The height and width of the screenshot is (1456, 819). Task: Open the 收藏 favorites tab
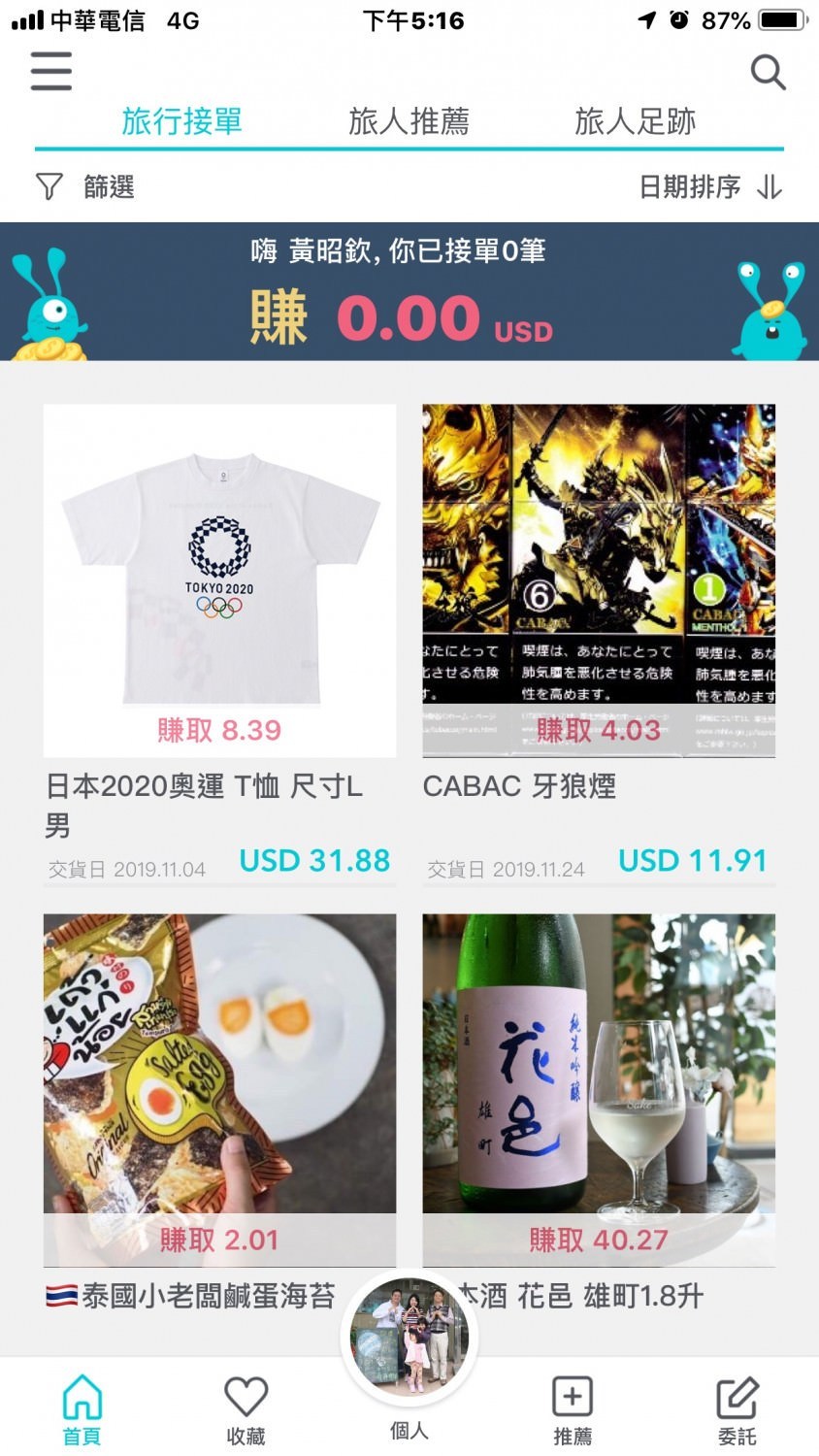[x=246, y=1409]
